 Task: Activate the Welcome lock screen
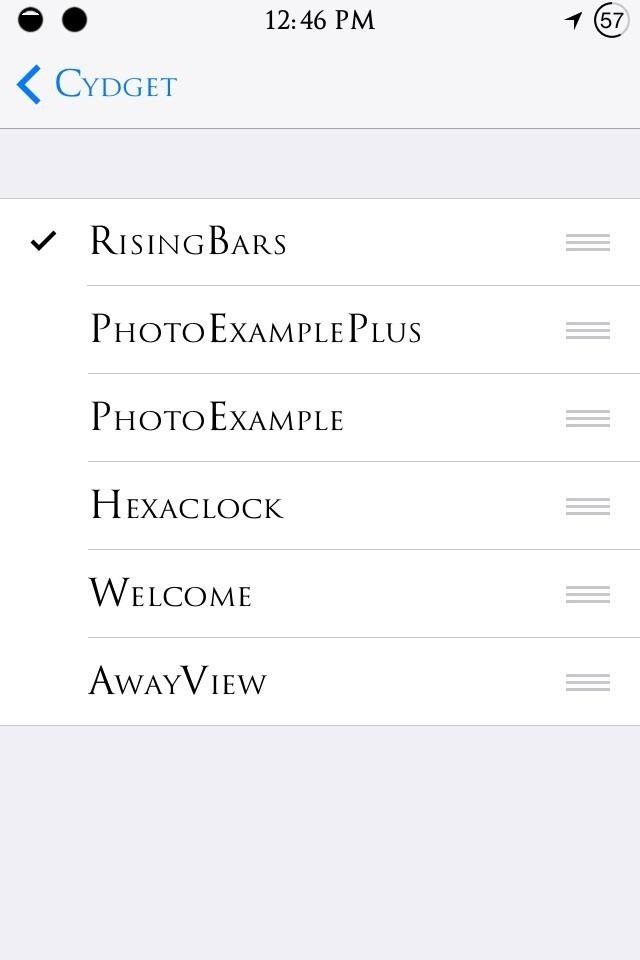pyautogui.click(x=170, y=594)
